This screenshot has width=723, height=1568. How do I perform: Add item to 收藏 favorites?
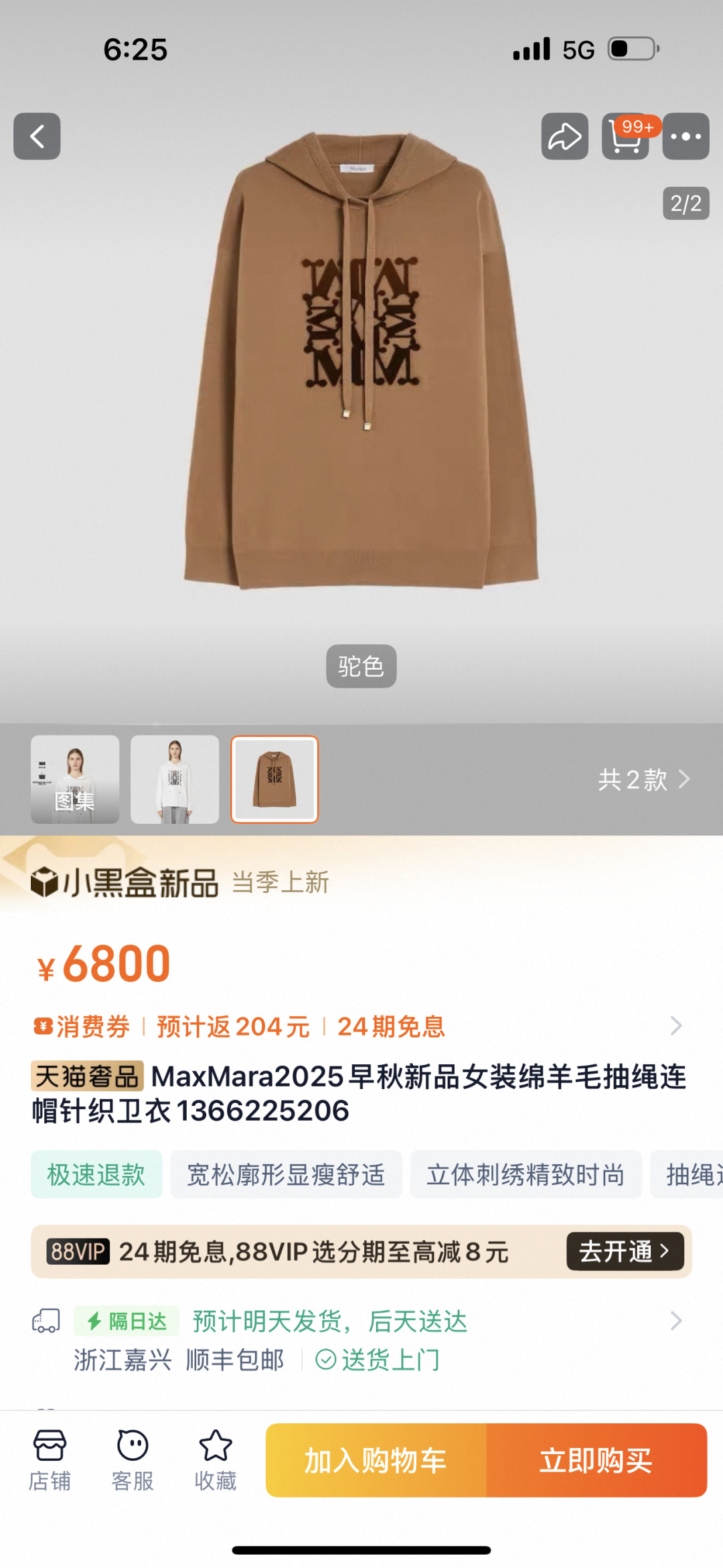[x=216, y=1460]
